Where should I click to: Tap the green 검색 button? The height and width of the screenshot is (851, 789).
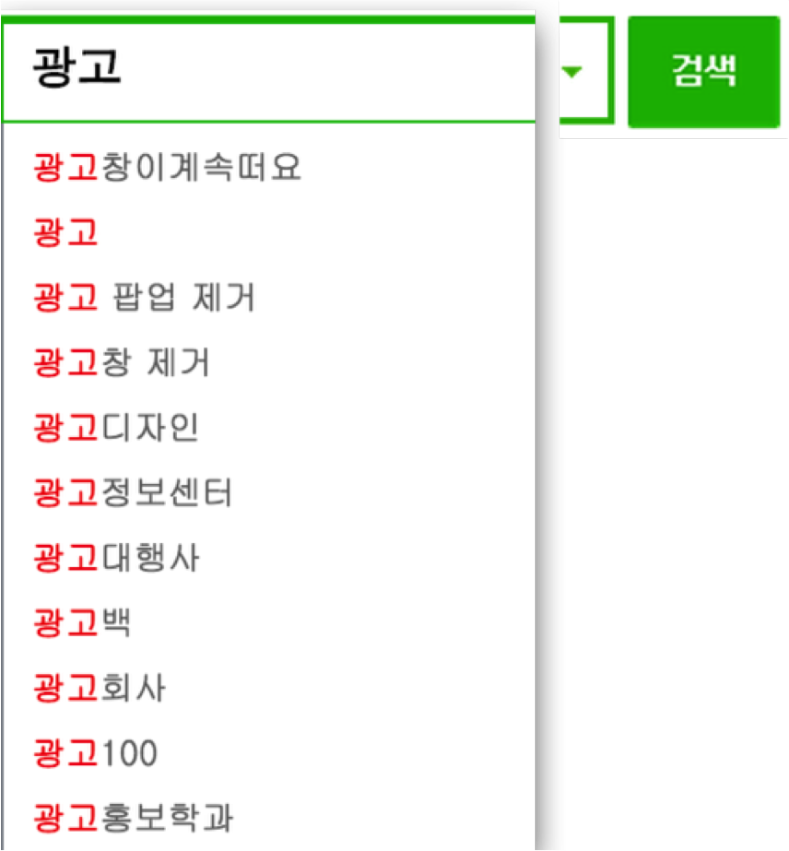tap(703, 72)
